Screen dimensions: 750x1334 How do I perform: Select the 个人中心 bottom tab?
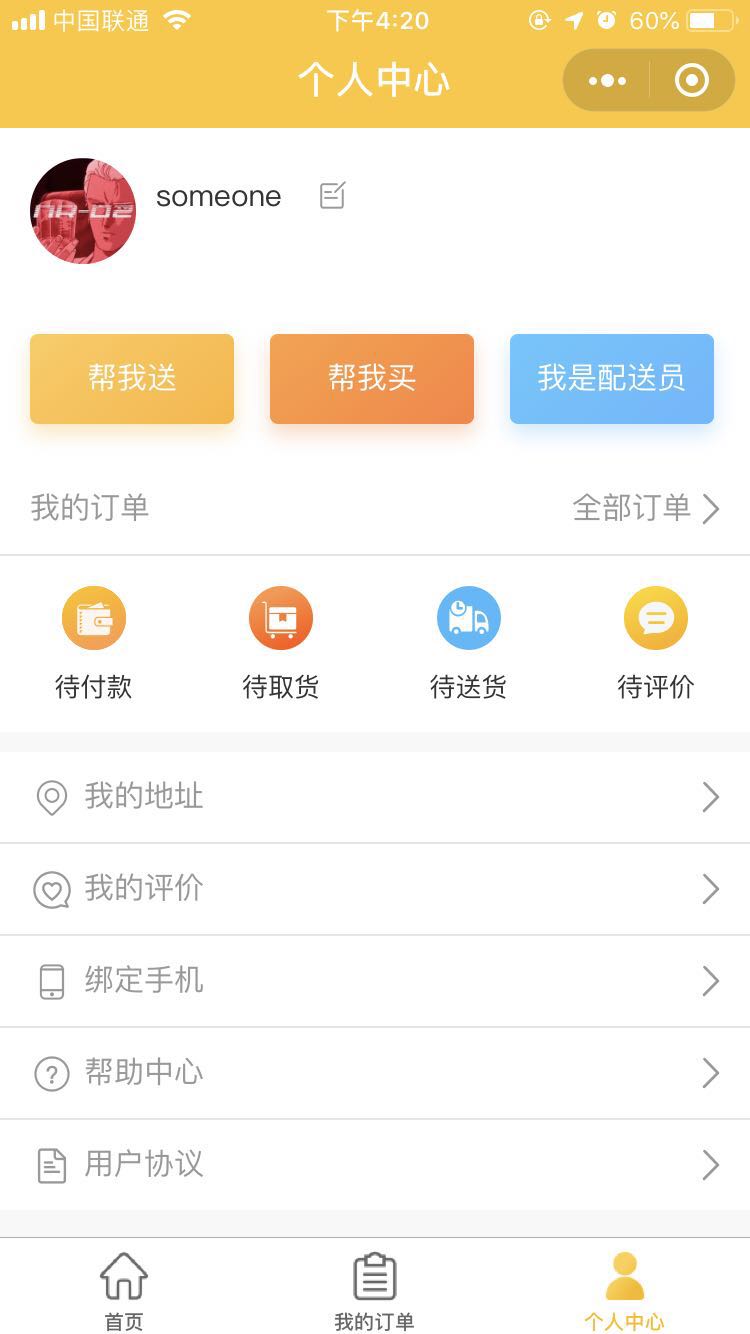pyautogui.click(x=624, y=1290)
